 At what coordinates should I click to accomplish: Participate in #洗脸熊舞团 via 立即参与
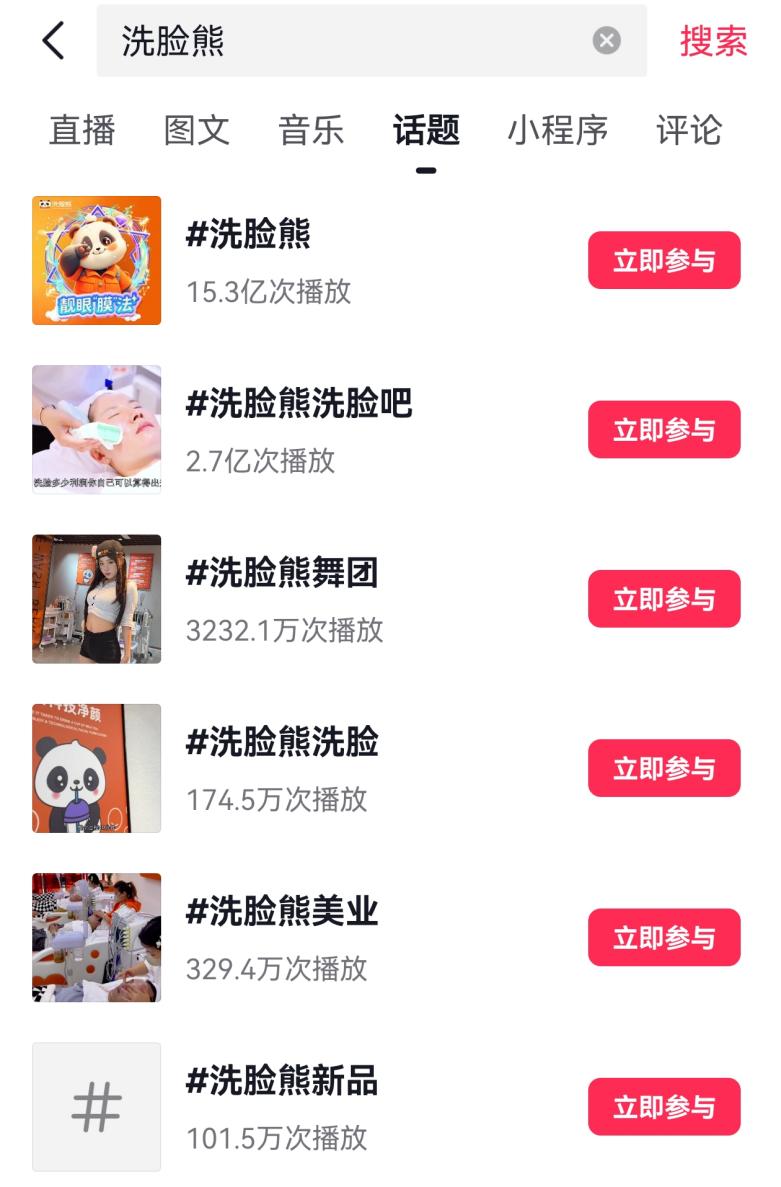click(x=664, y=599)
